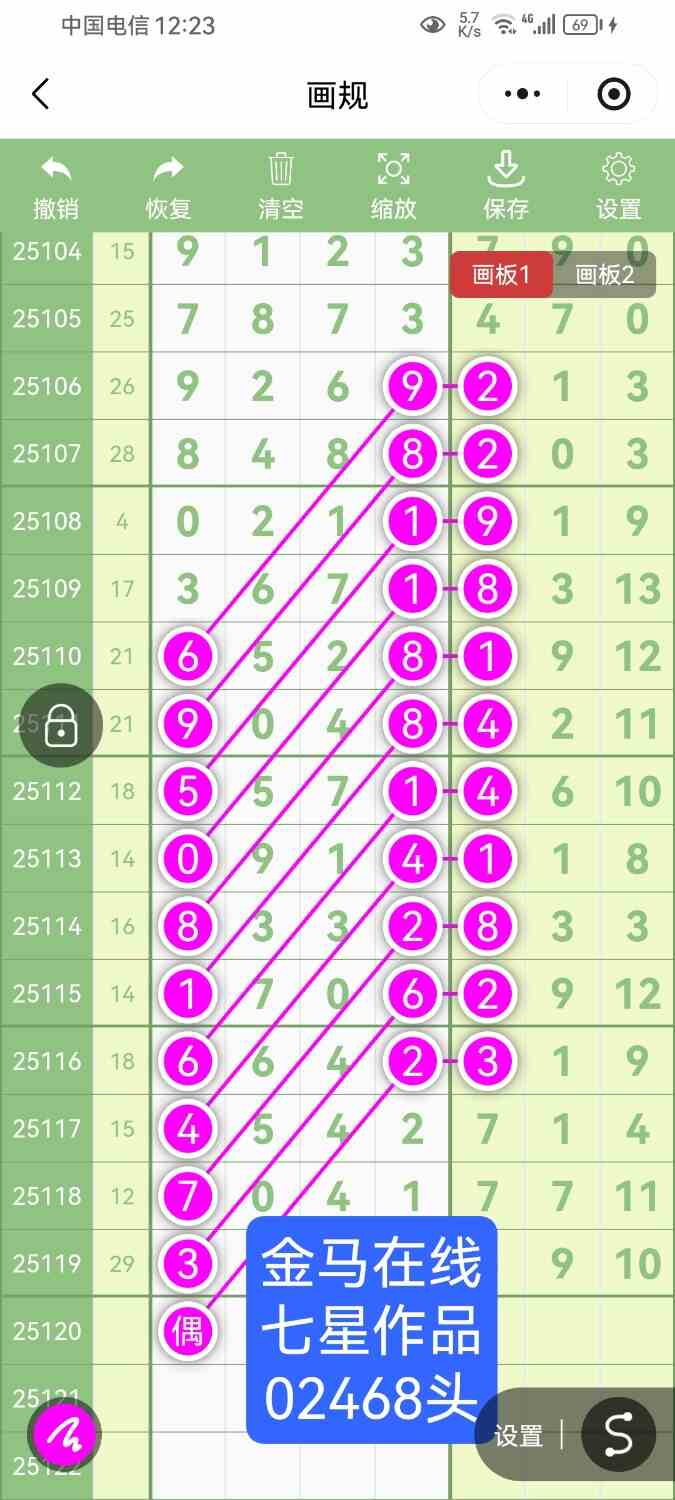Open the mini program more-options menu
675x1500 pixels.
tap(522, 94)
